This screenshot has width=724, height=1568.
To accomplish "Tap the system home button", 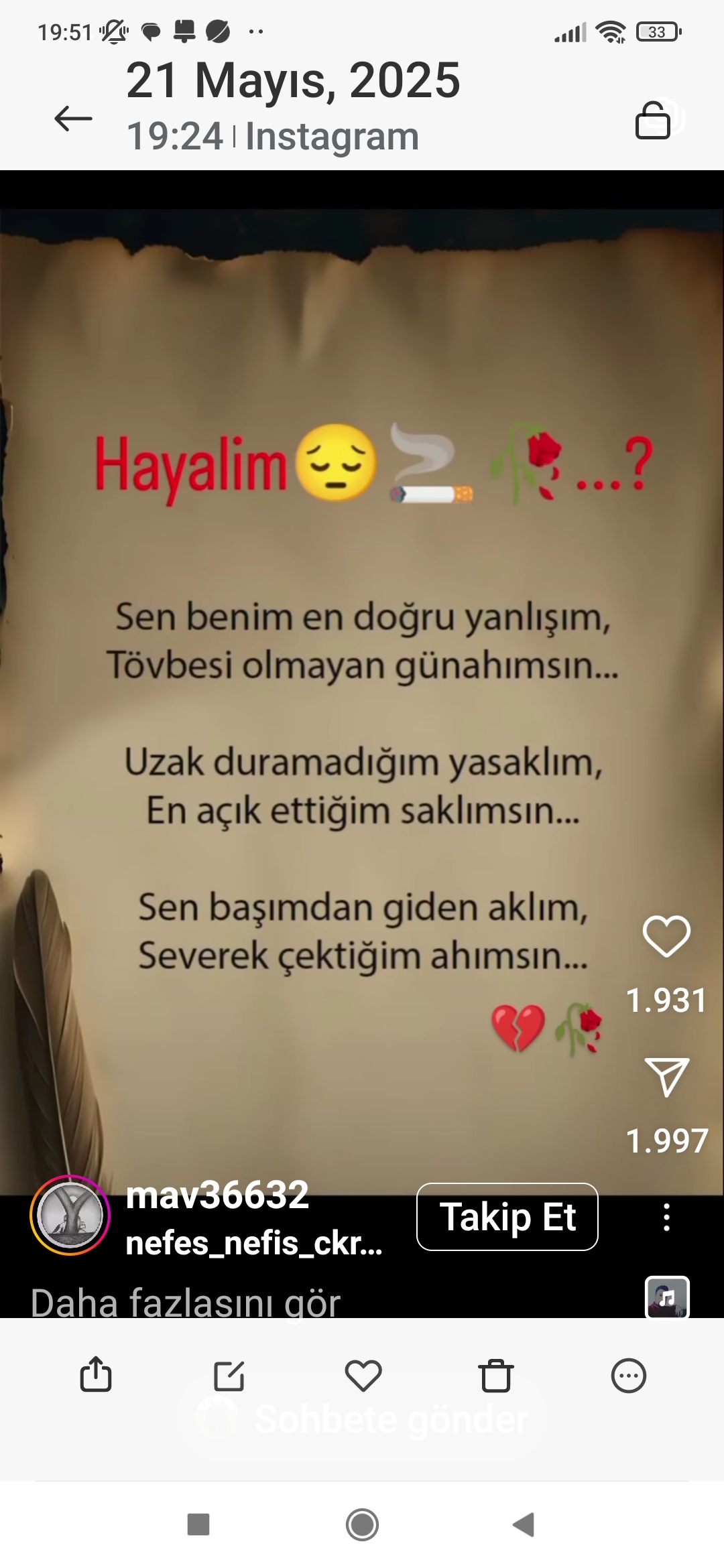I will pyautogui.click(x=362, y=1525).
